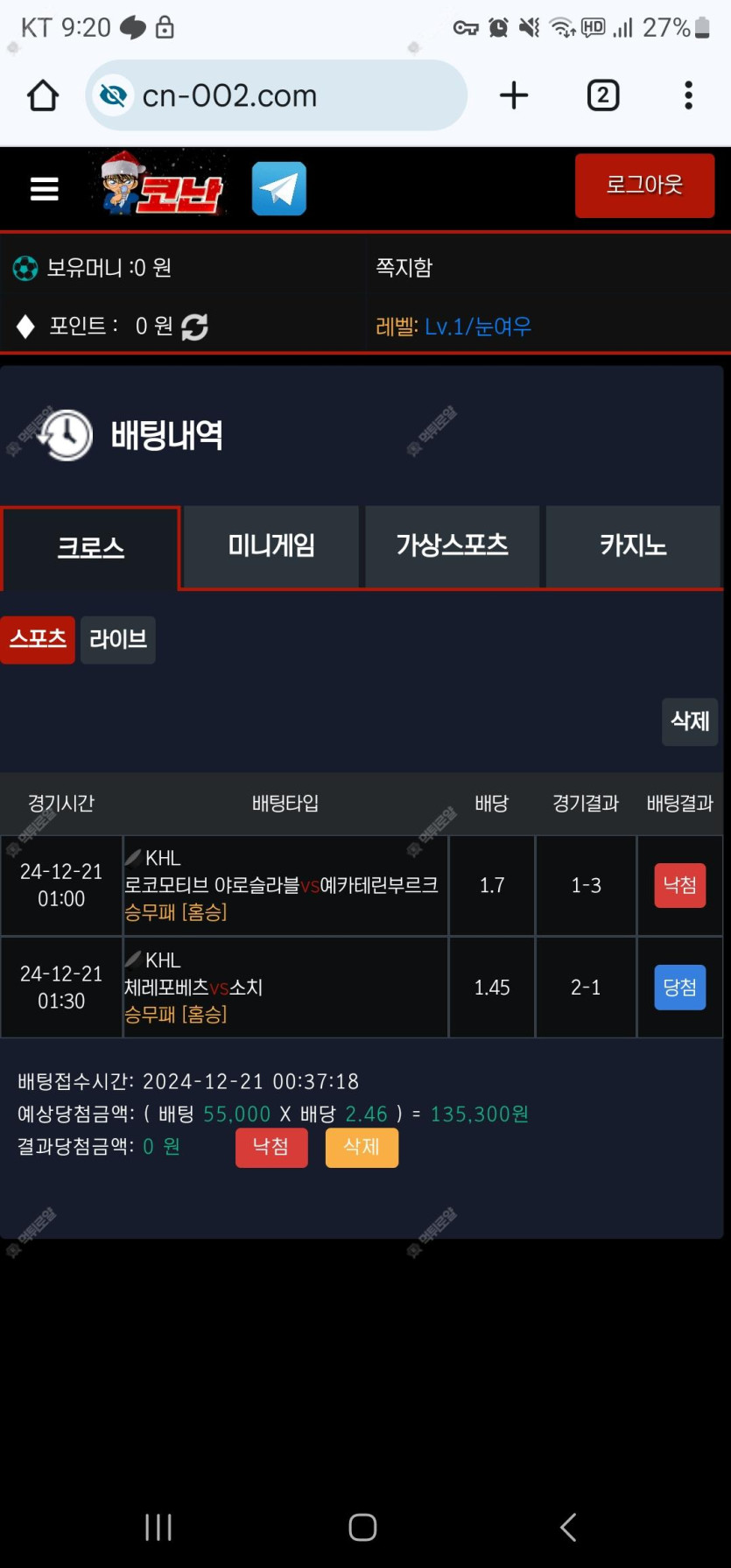Open a new browser tab
This screenshot has width=731, height=1568.
tap(514, 95)
